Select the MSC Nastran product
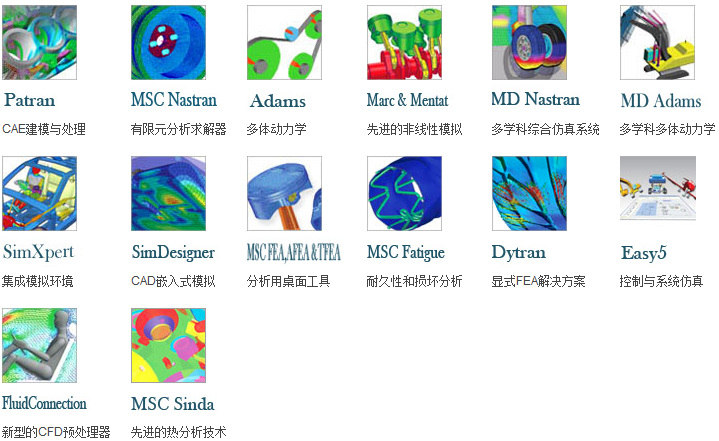Viewport: 719px width, 441px height. coord(168,42)
